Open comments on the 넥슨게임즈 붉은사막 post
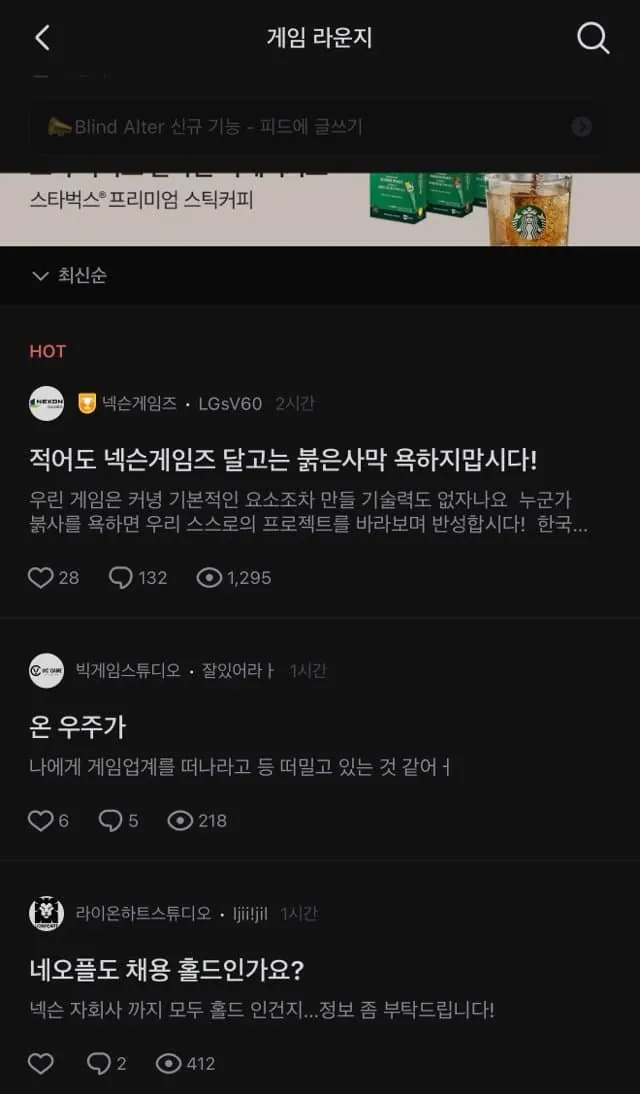 coord(138,578)
